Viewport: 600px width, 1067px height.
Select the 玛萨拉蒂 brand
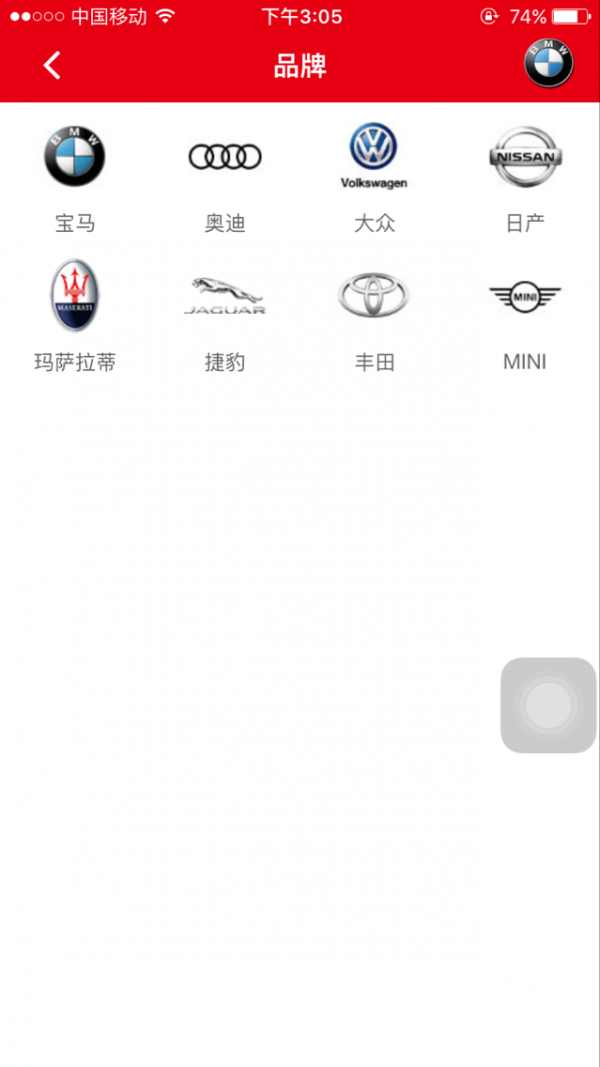(75, 316)
